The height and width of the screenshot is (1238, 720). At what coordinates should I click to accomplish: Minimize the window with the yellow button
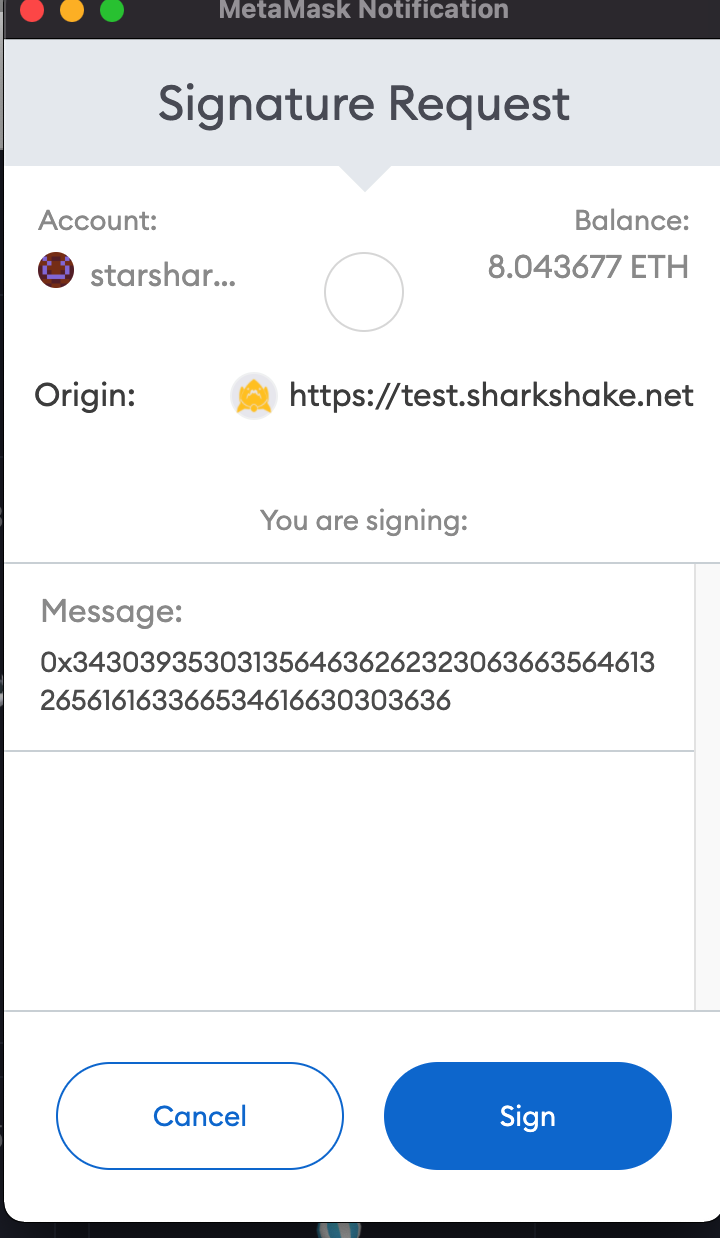pos(72,11)
